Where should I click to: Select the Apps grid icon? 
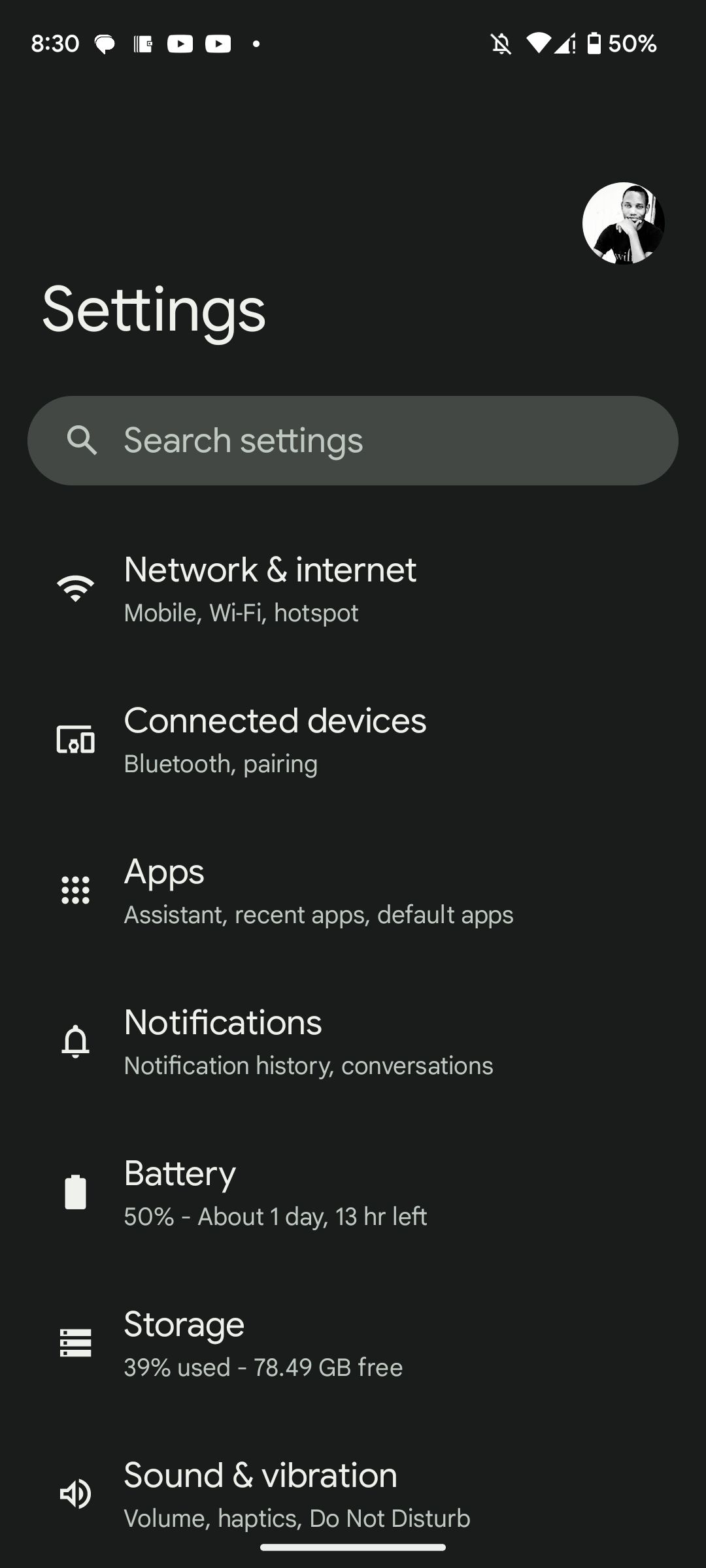(75, 890)
